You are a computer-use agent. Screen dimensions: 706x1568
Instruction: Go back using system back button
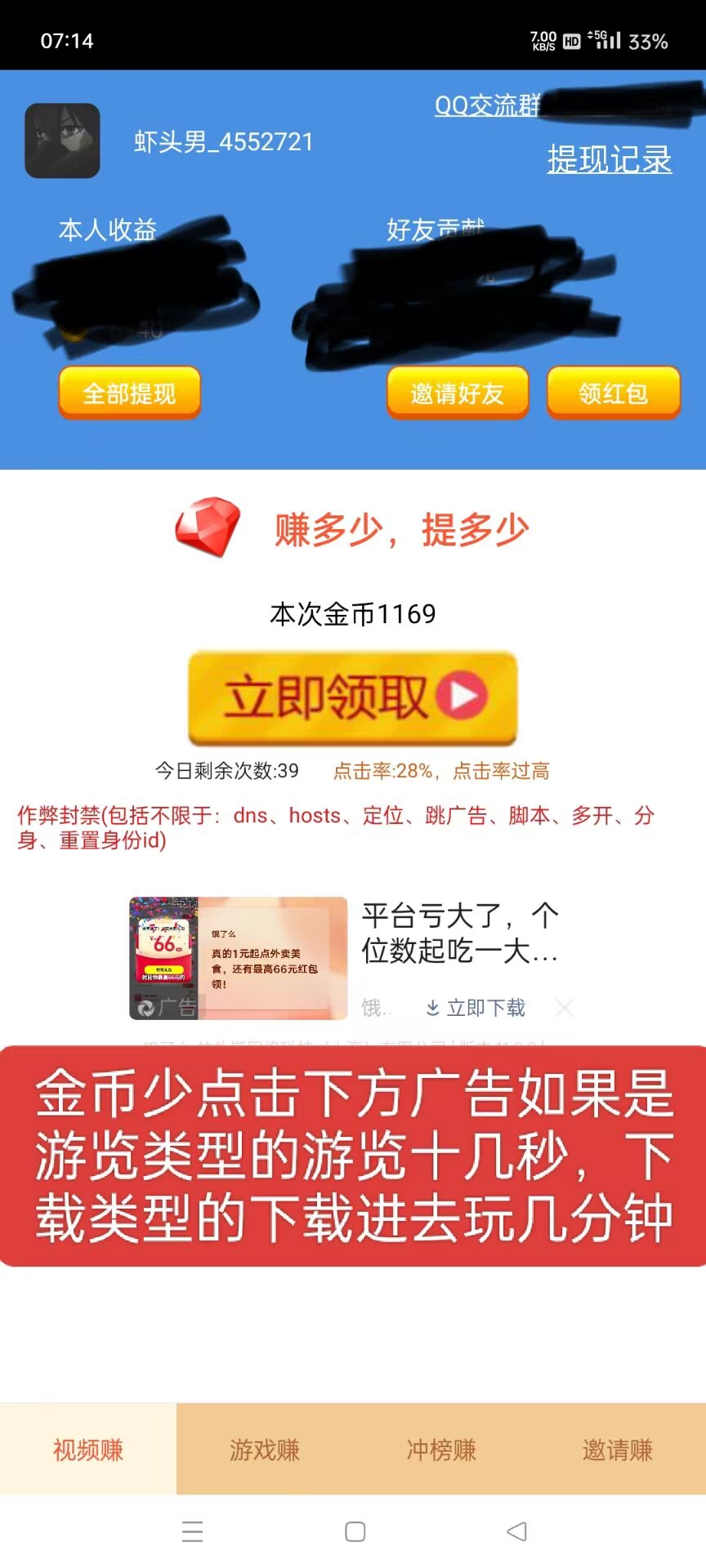tap(516, 1531)
